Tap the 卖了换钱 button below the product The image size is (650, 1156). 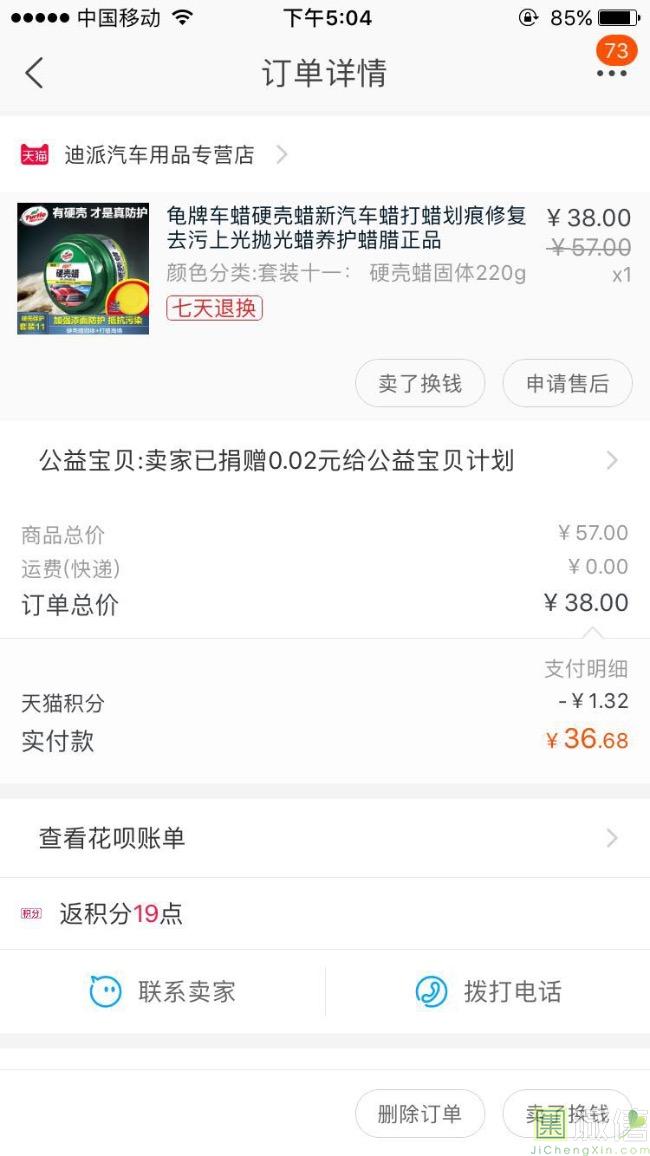point(420,384)
